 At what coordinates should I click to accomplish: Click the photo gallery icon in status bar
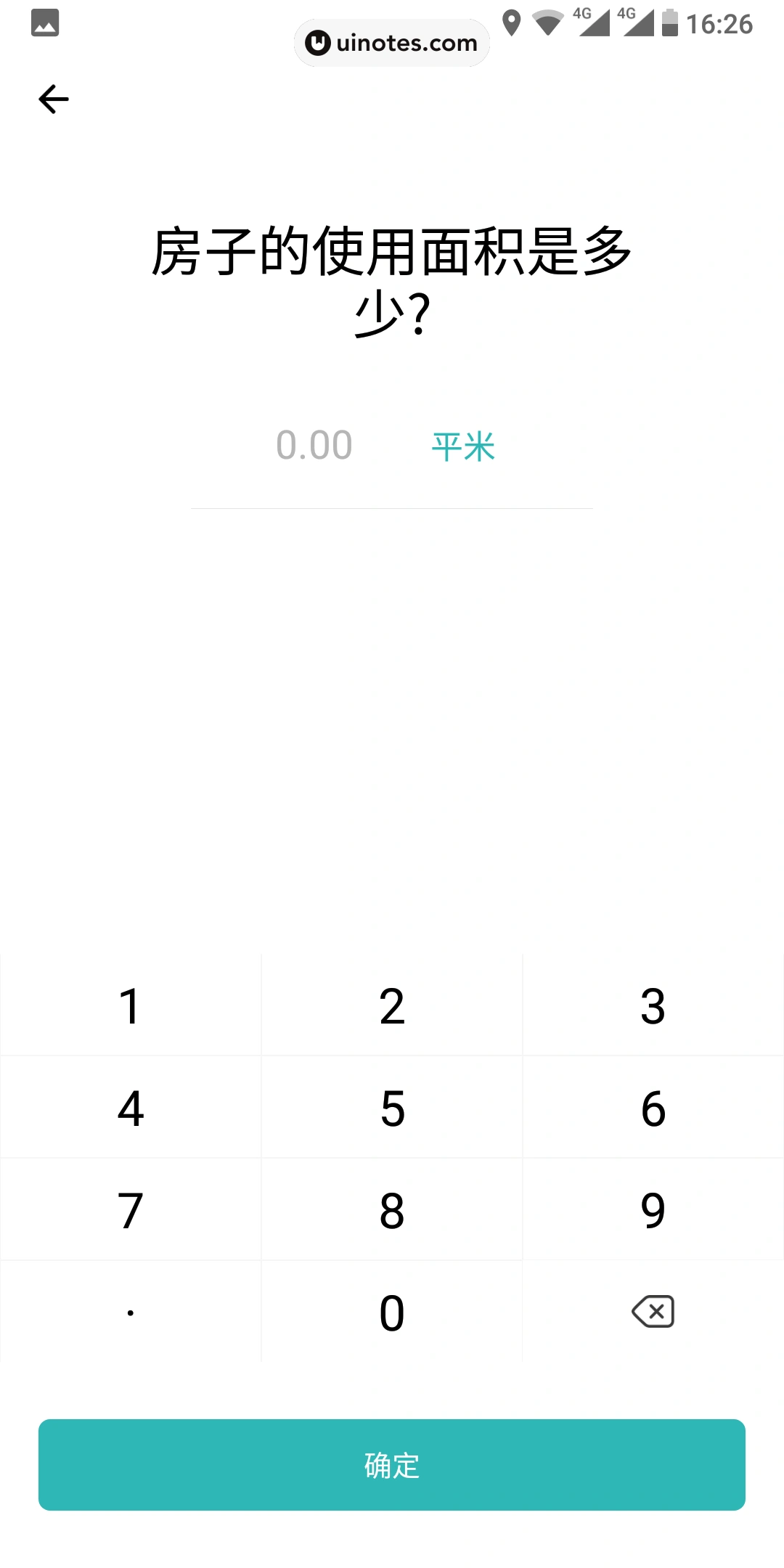click(44, 24)
